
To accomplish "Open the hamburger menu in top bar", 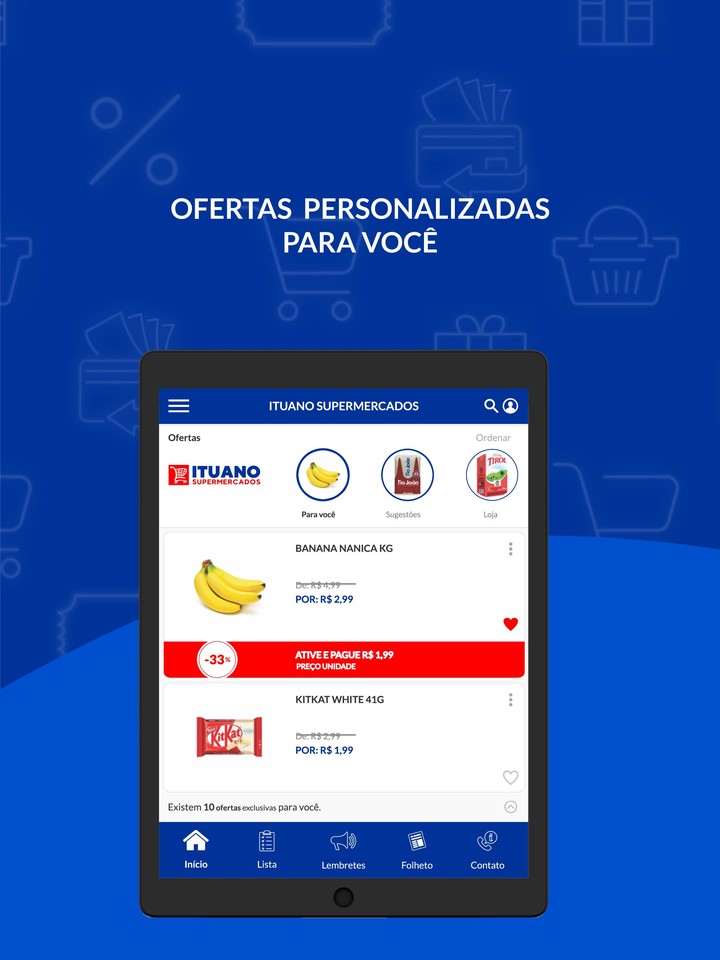I will click(x=178, y=406).
